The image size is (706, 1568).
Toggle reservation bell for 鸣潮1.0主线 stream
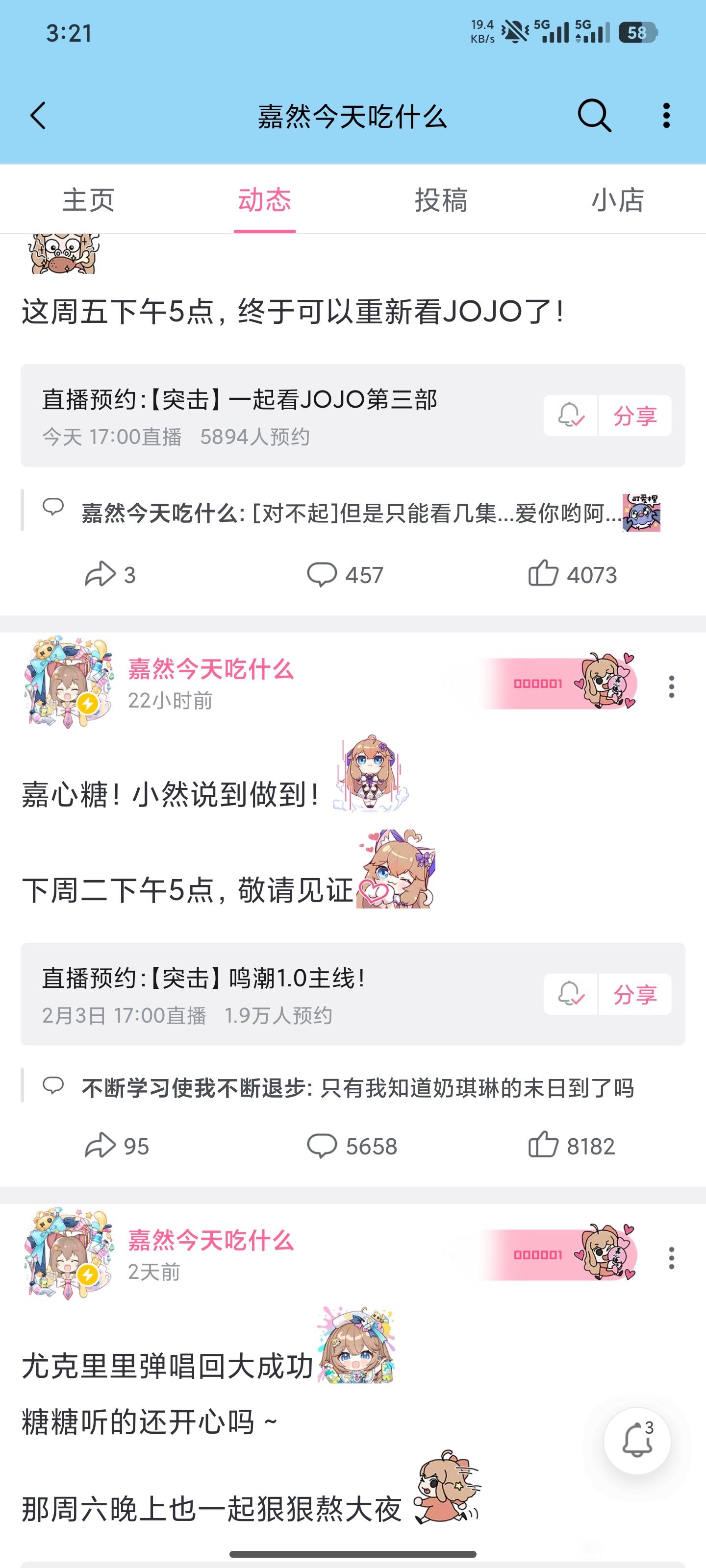[x=571, y=994]
